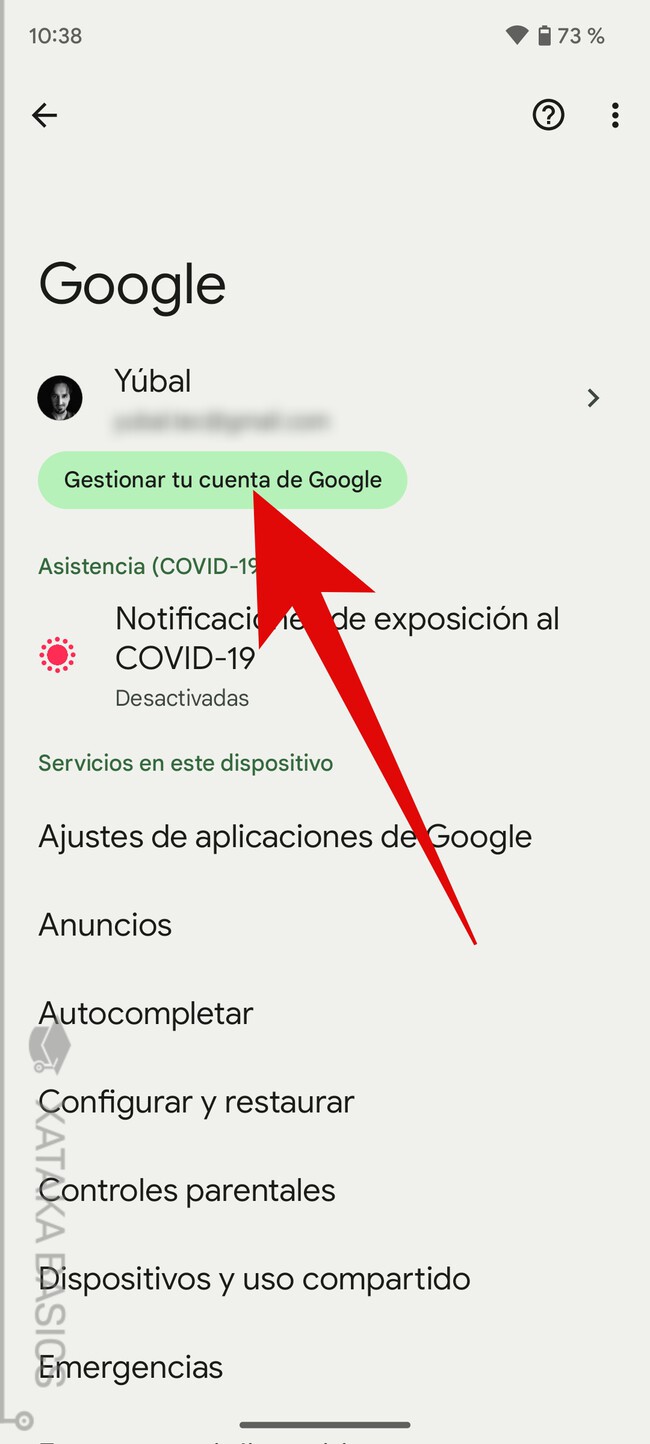
Task: View Controles parentales
Action: click(187, 1190)
